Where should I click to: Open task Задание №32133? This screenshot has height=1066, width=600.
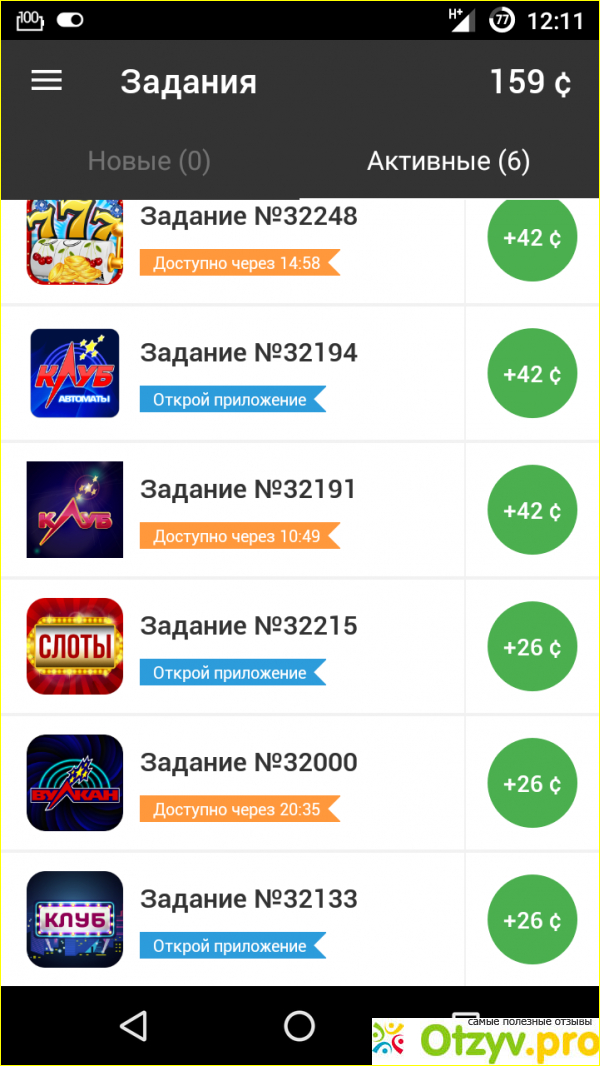248,920
